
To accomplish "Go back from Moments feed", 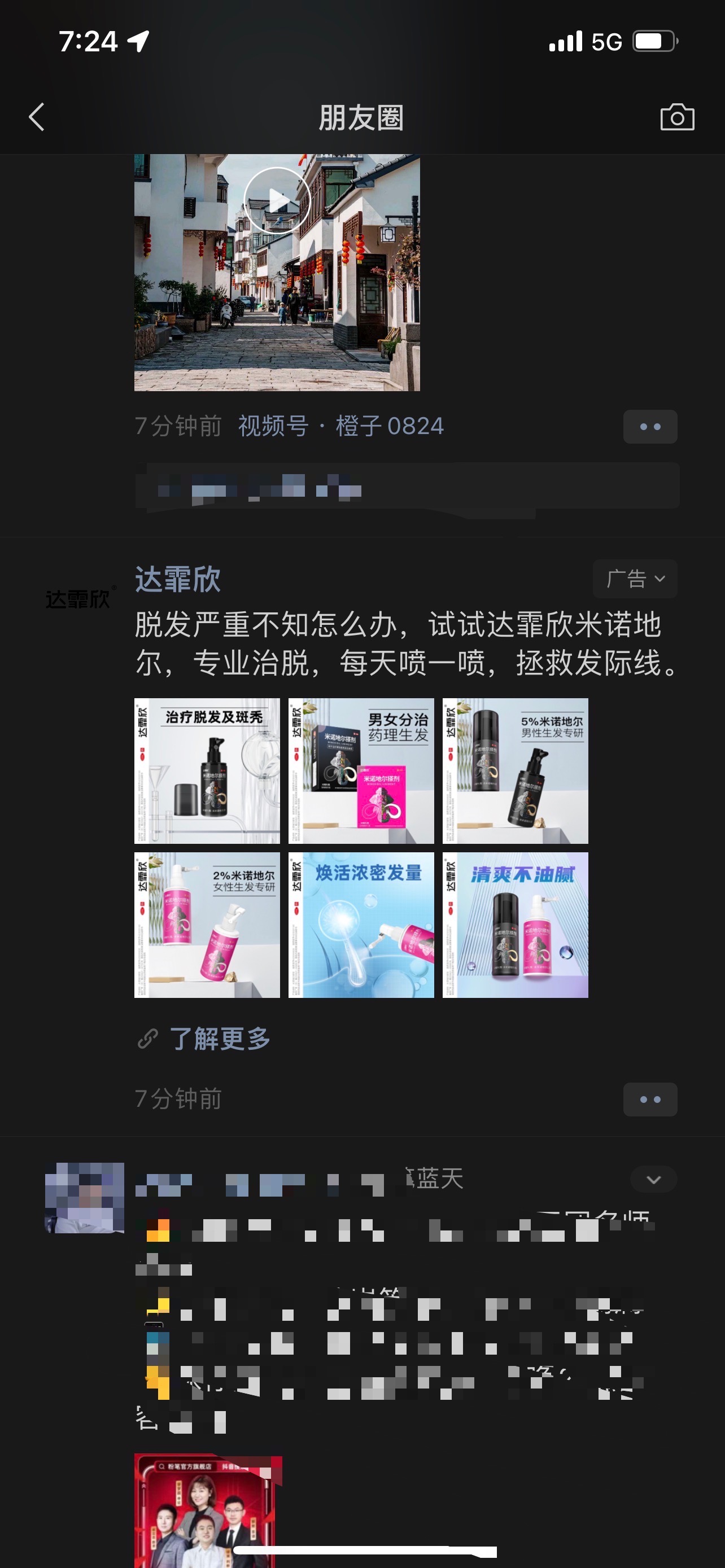I will pos(37,117).
